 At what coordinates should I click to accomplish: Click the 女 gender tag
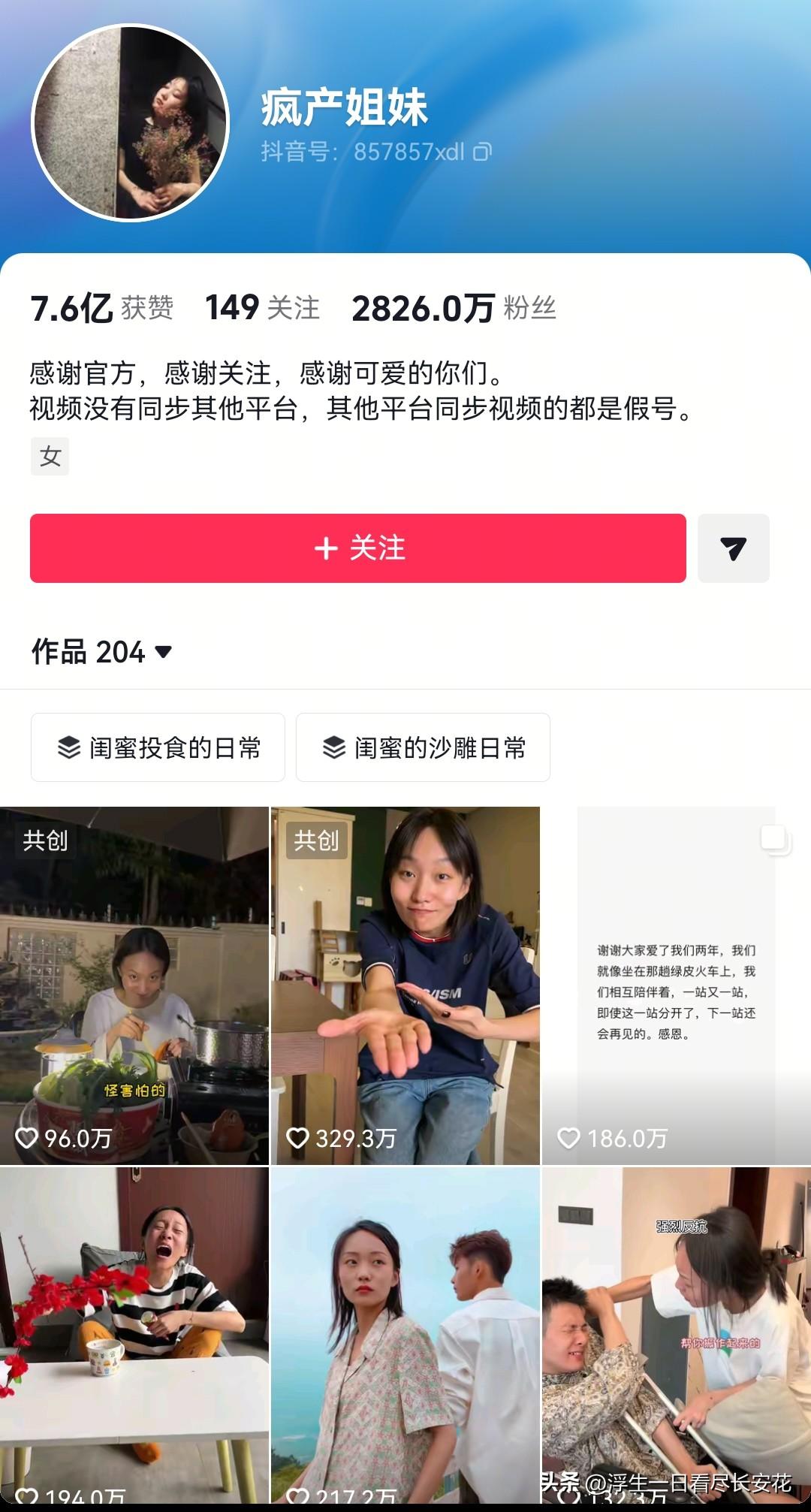(x=50, y=456)
